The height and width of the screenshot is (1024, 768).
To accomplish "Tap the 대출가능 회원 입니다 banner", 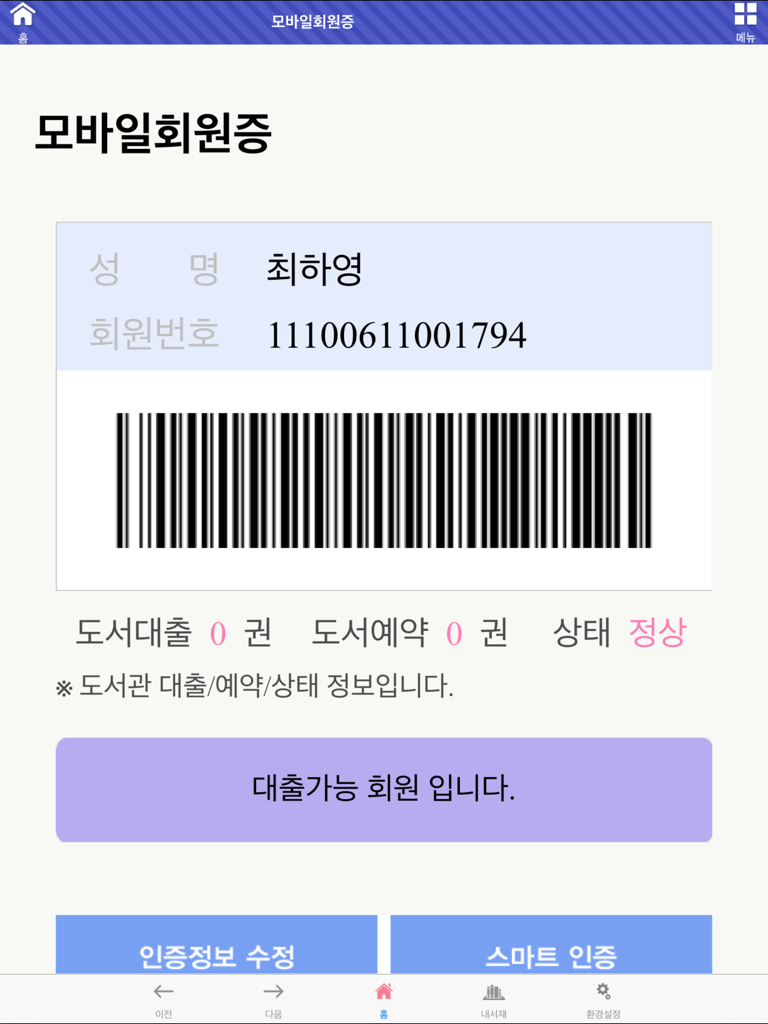I will click(384, 789).
